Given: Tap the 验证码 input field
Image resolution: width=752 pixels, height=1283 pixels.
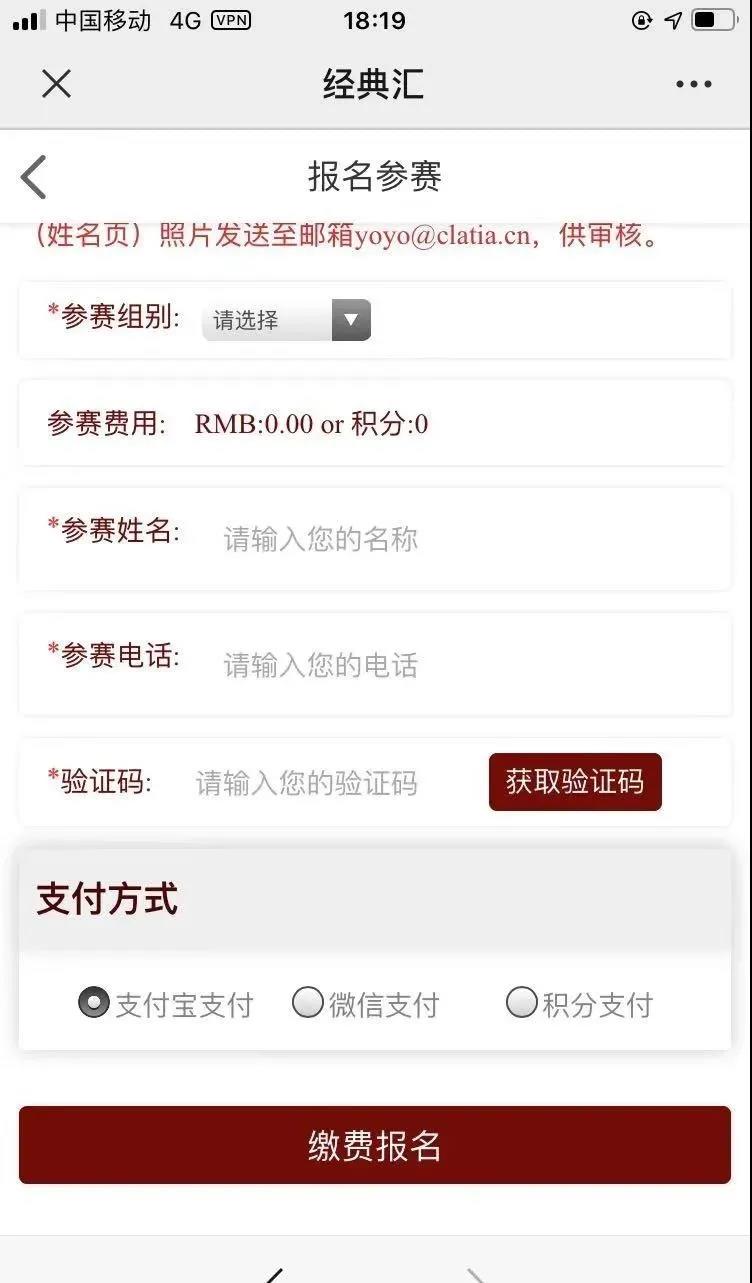Looking at the screenshot, I should coord(330,783).
